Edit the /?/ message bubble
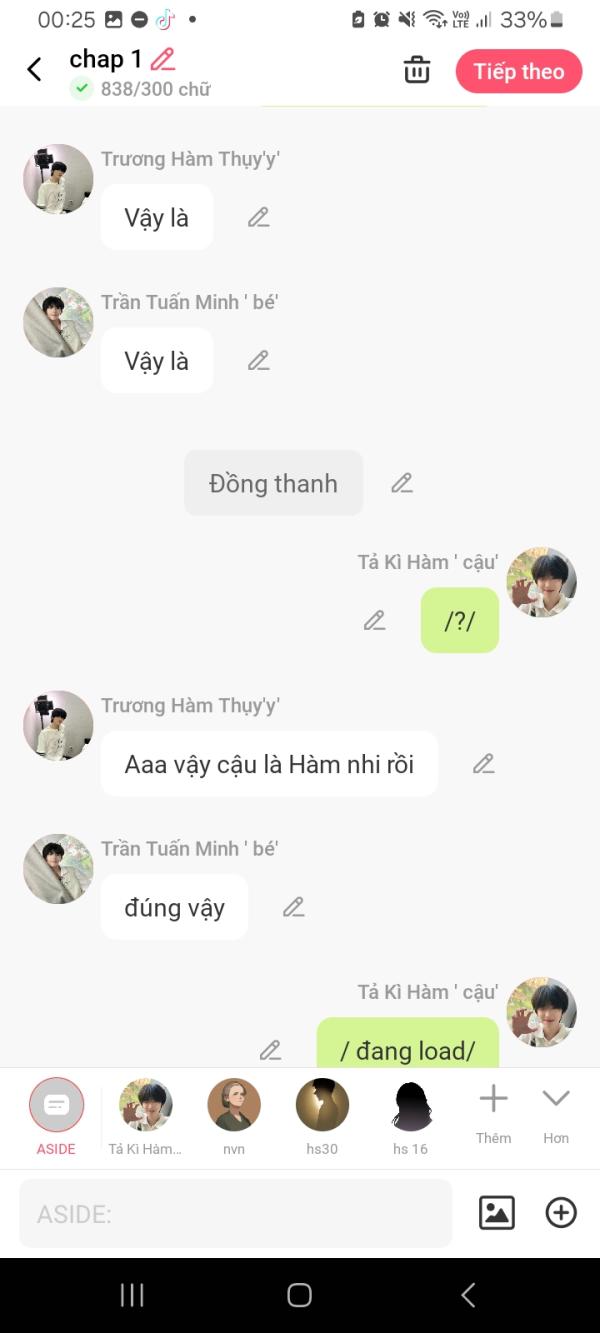The height and width of the screenshot is (1333, 600). click(x=374, y=620)
